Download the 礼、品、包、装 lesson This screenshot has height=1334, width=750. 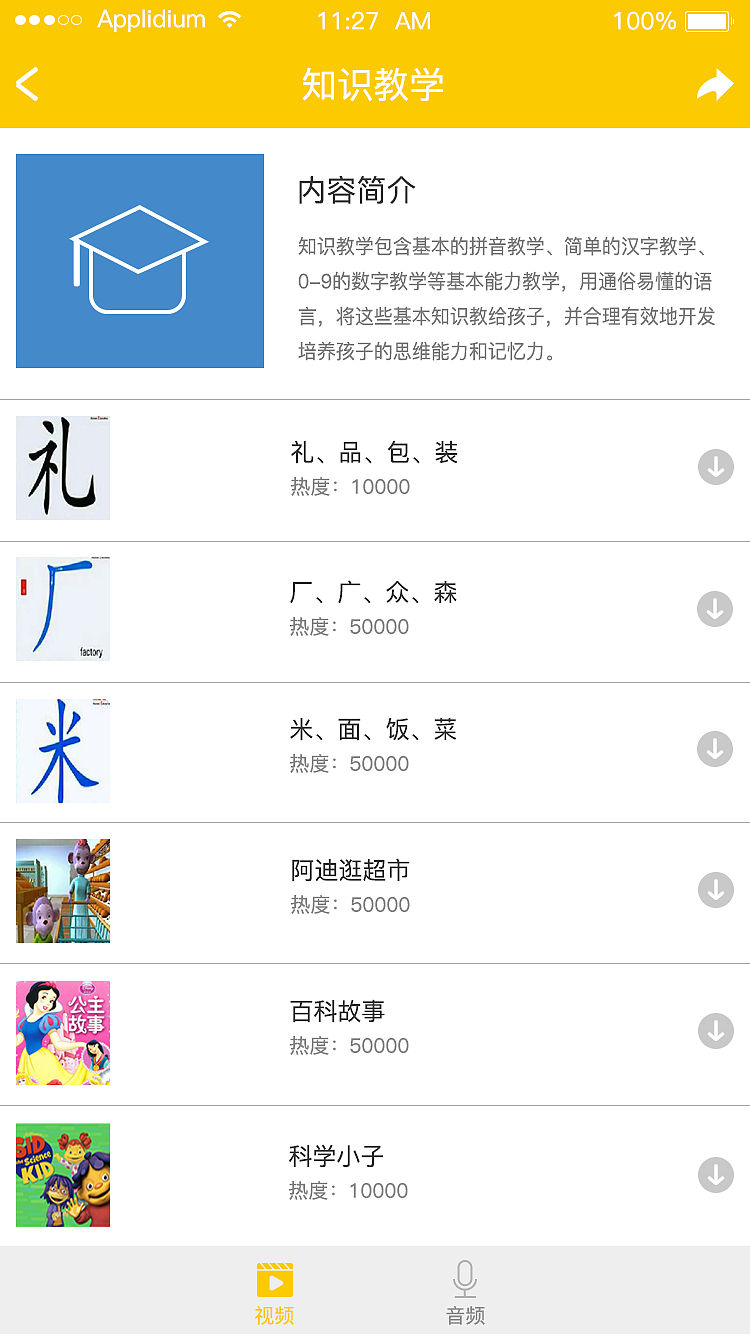click(716, 468)
